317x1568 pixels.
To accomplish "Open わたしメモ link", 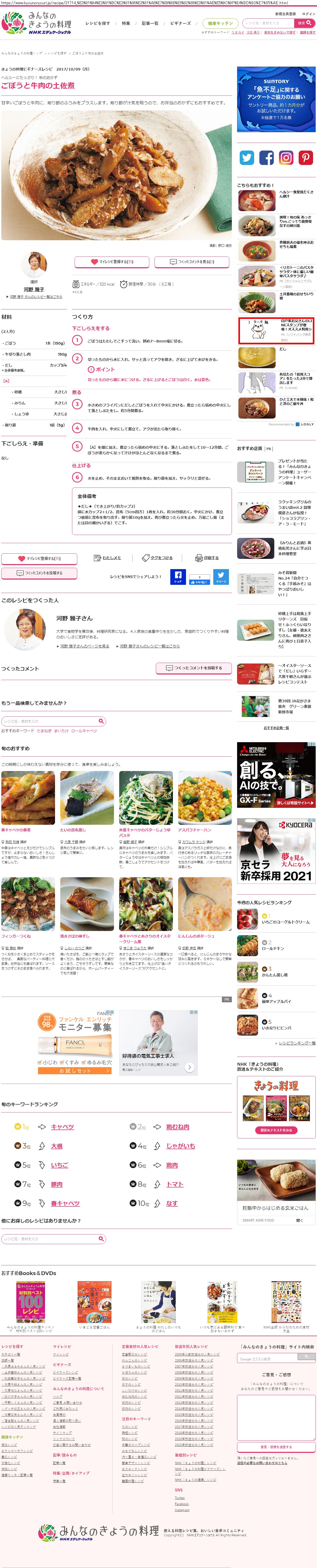I will (x=108, y=558).
